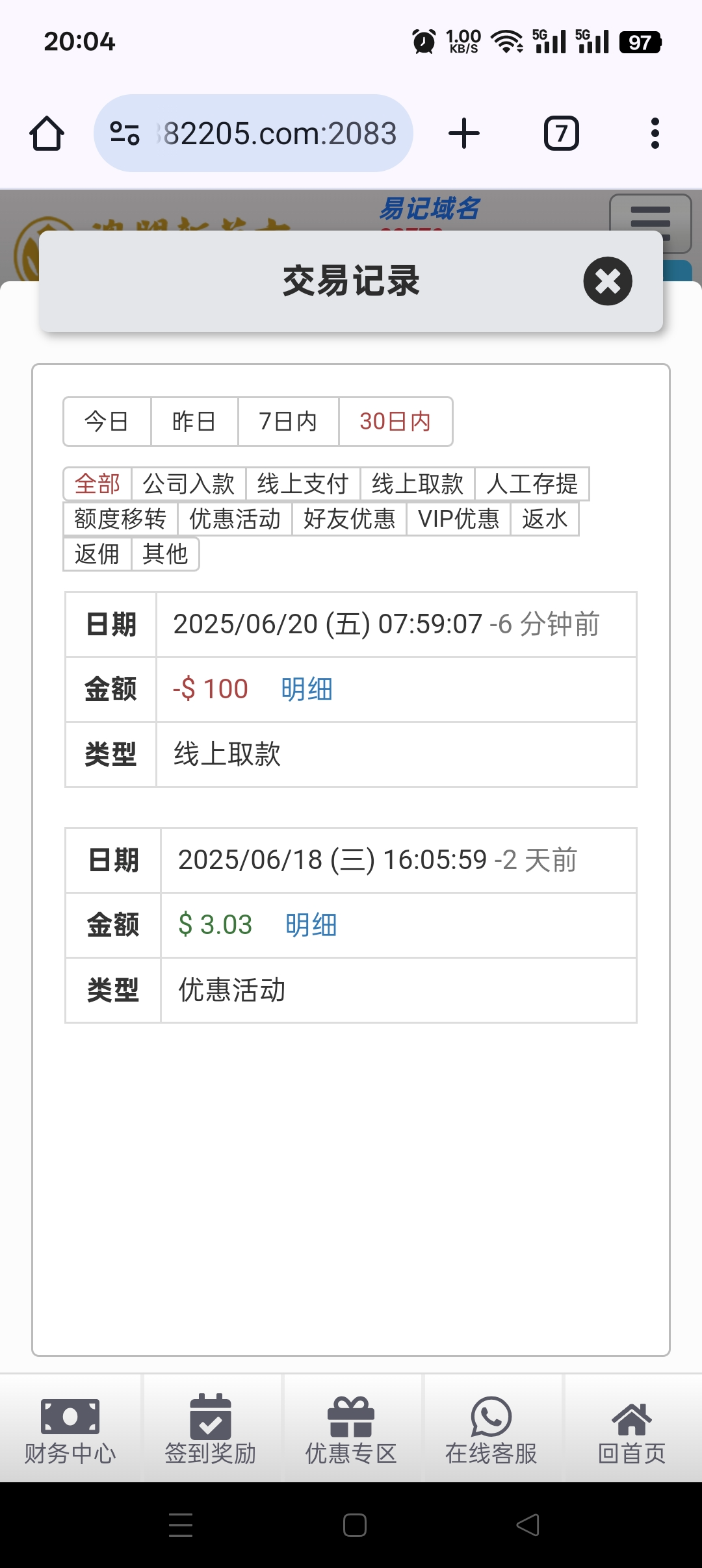Go to 财务中心
This screenshot has height=1568, width=702.
(70, 1430)
